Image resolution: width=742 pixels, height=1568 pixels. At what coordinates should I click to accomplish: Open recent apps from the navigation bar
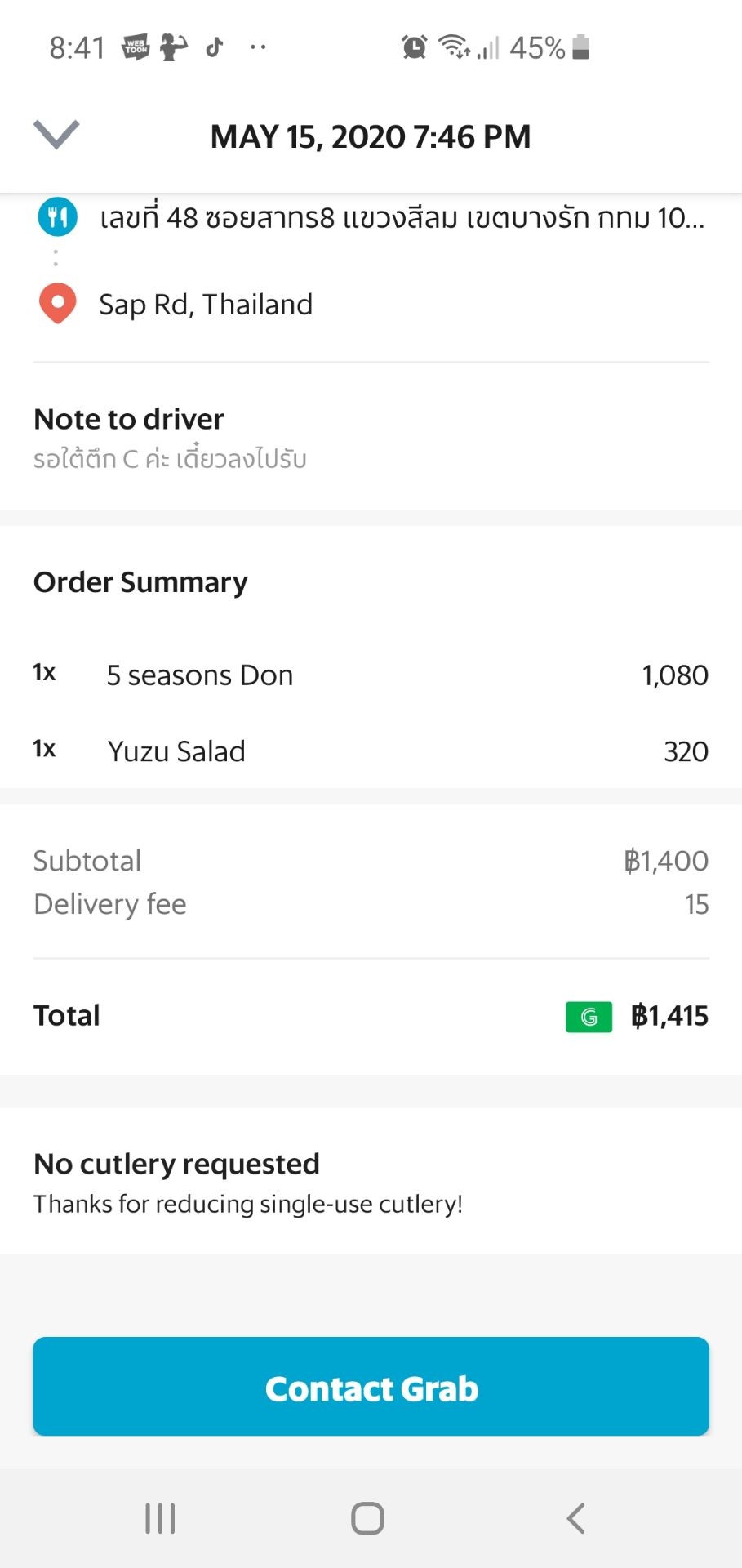tap(160, 1518)
